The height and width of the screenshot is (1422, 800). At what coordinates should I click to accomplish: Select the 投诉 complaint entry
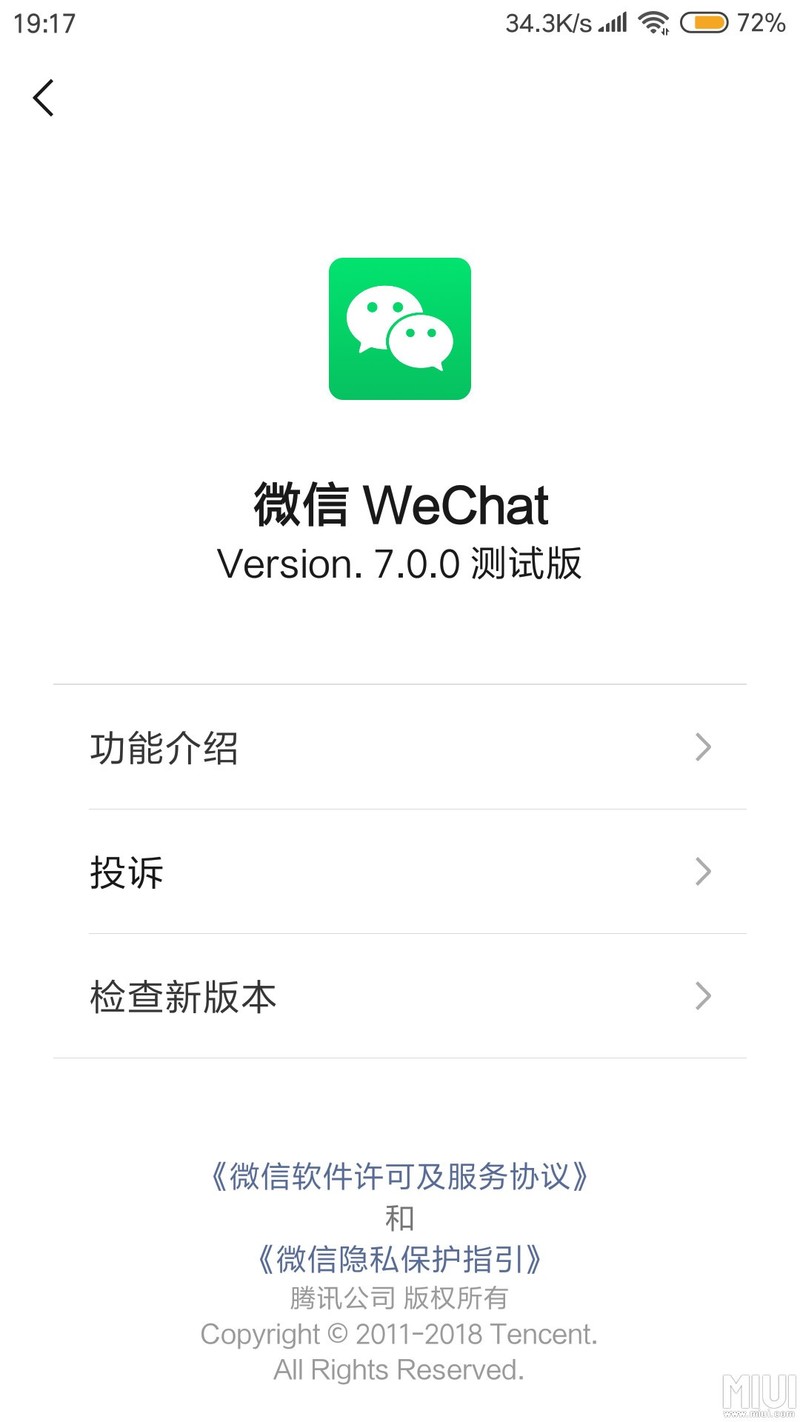(x=127, y=871)
